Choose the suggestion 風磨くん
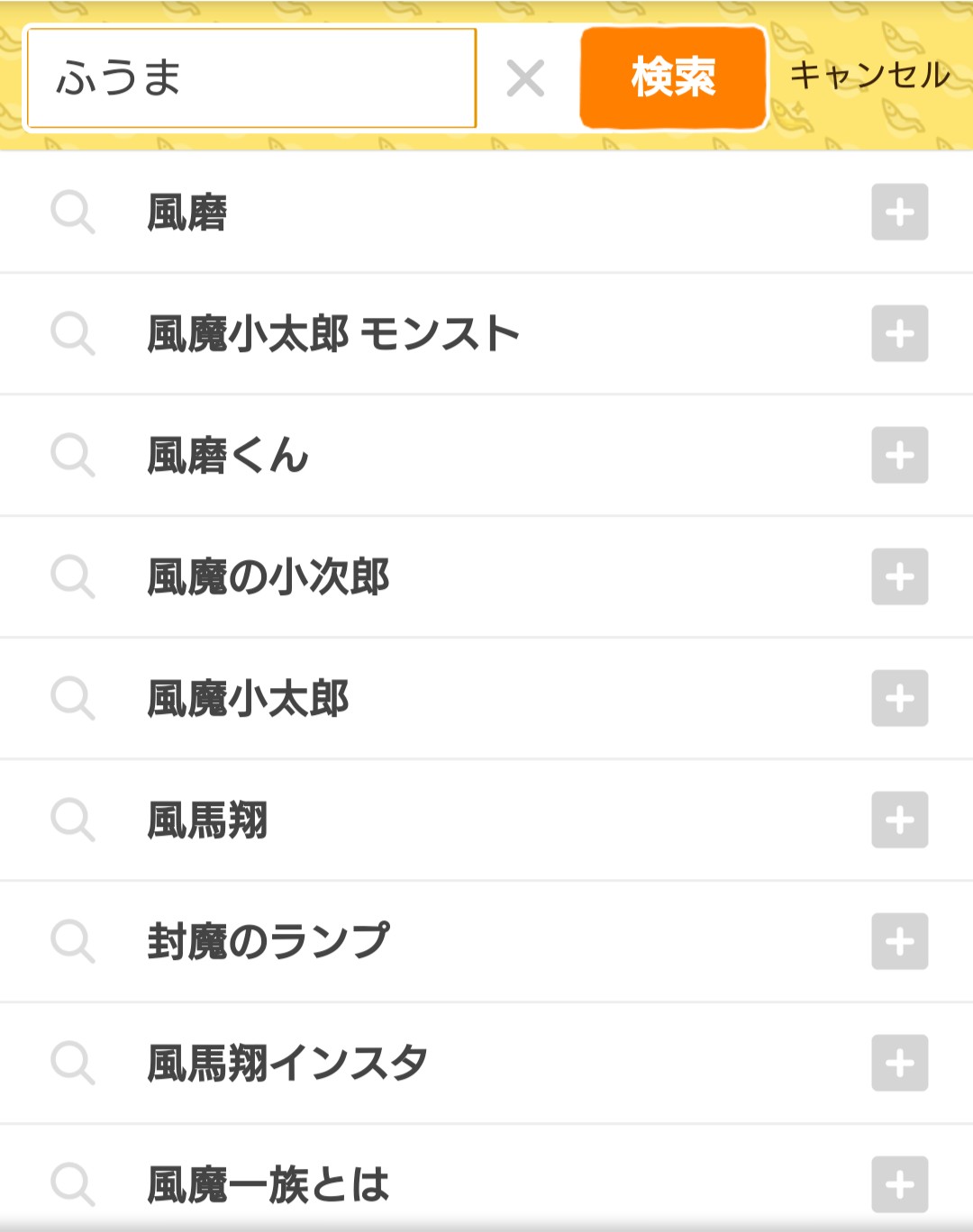The height and width of the screenshot is (1232, 973). (x=228, y=456)
